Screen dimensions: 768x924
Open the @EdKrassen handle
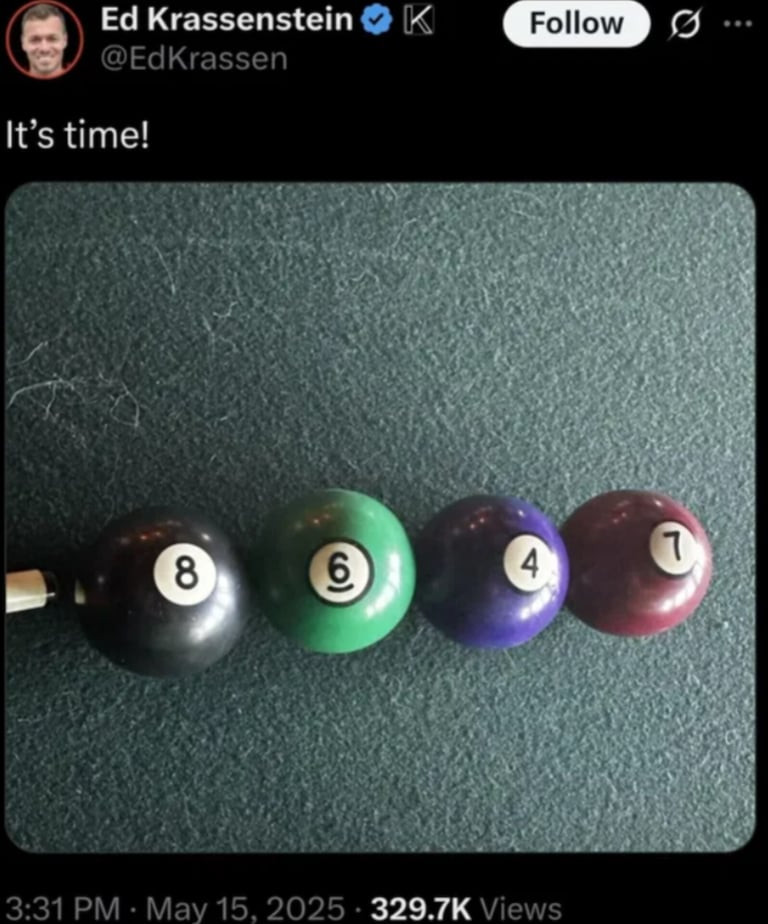coord(194,59)
